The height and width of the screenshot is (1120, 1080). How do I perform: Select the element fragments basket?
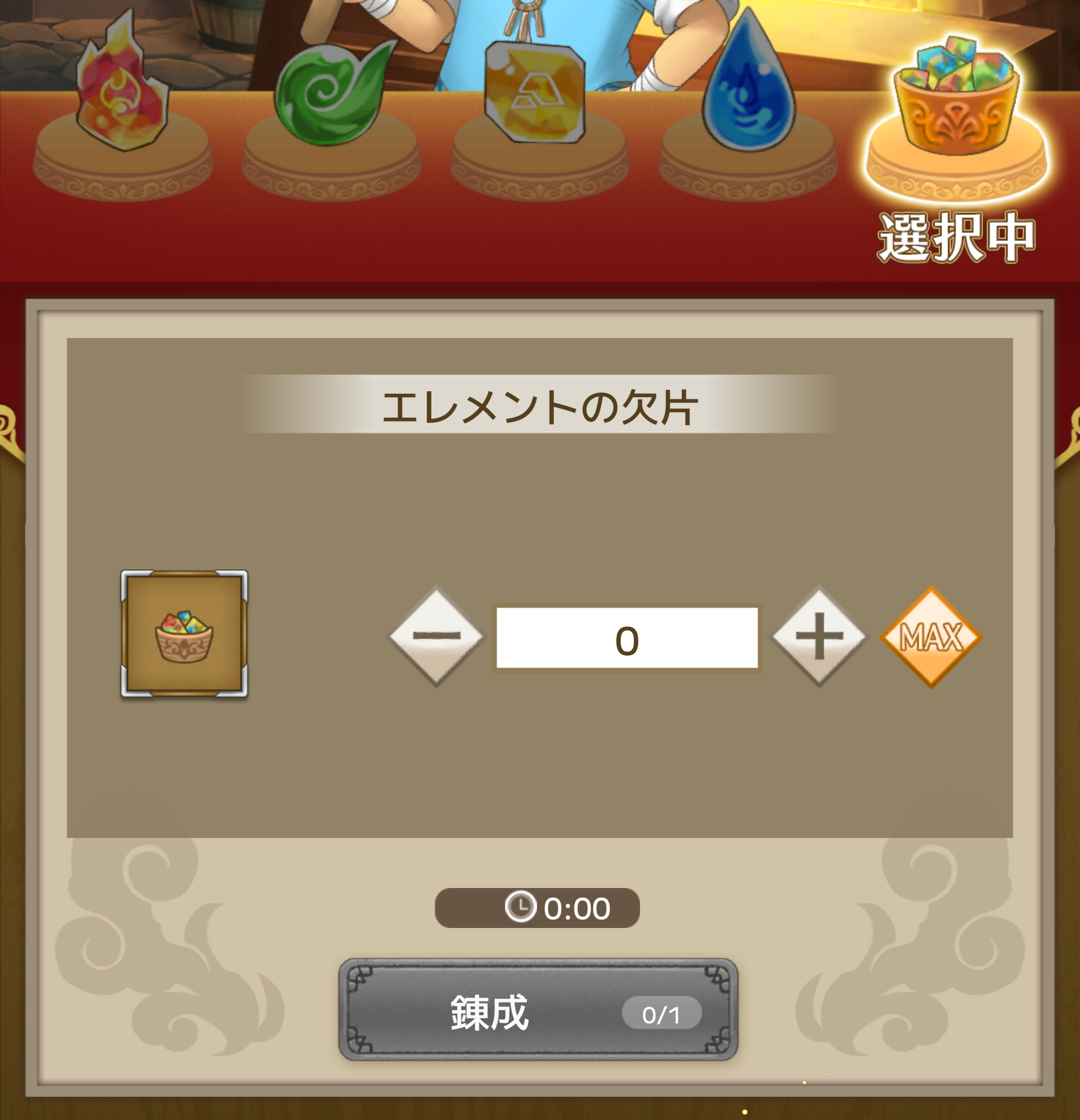click(956, 97)
